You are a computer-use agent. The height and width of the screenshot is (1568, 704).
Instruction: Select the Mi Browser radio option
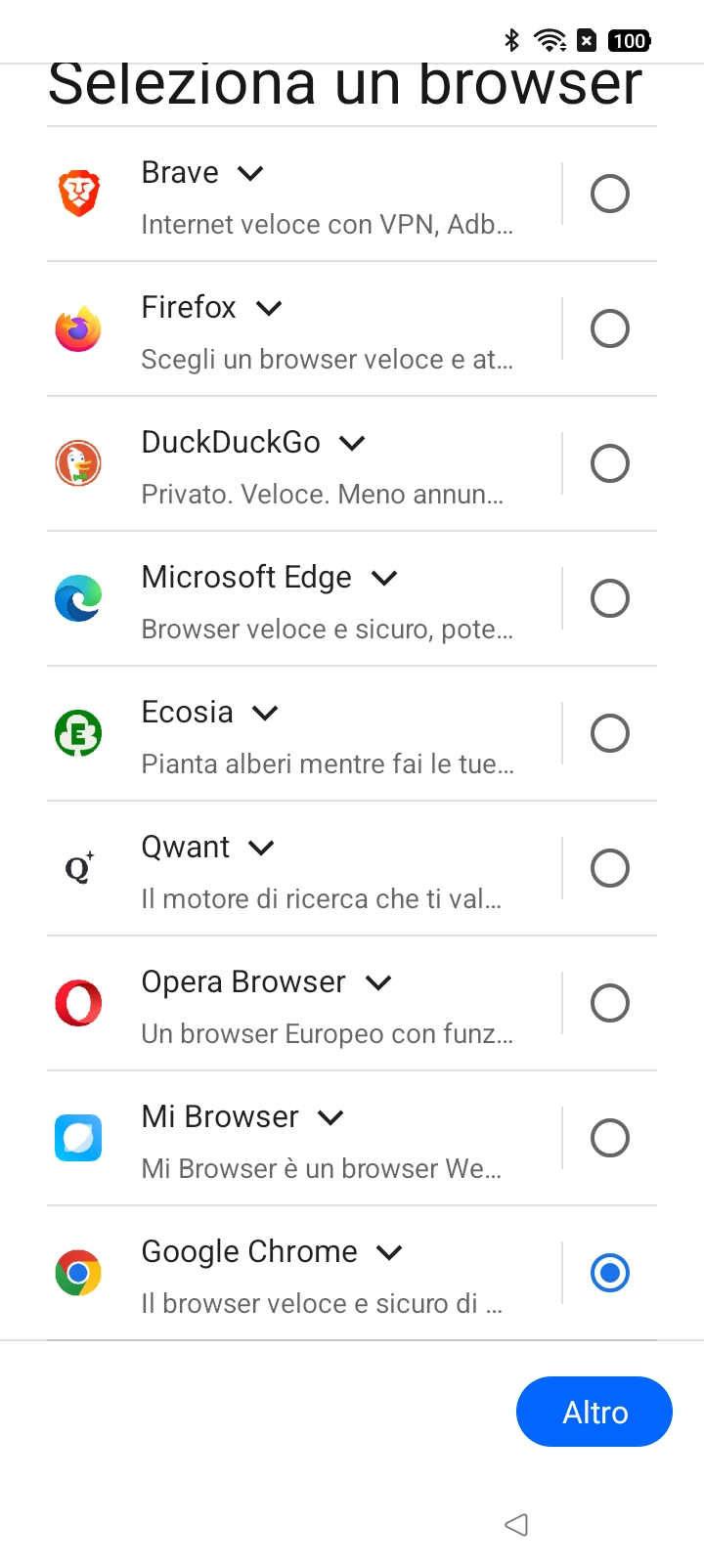click(x=609, y=1138)
